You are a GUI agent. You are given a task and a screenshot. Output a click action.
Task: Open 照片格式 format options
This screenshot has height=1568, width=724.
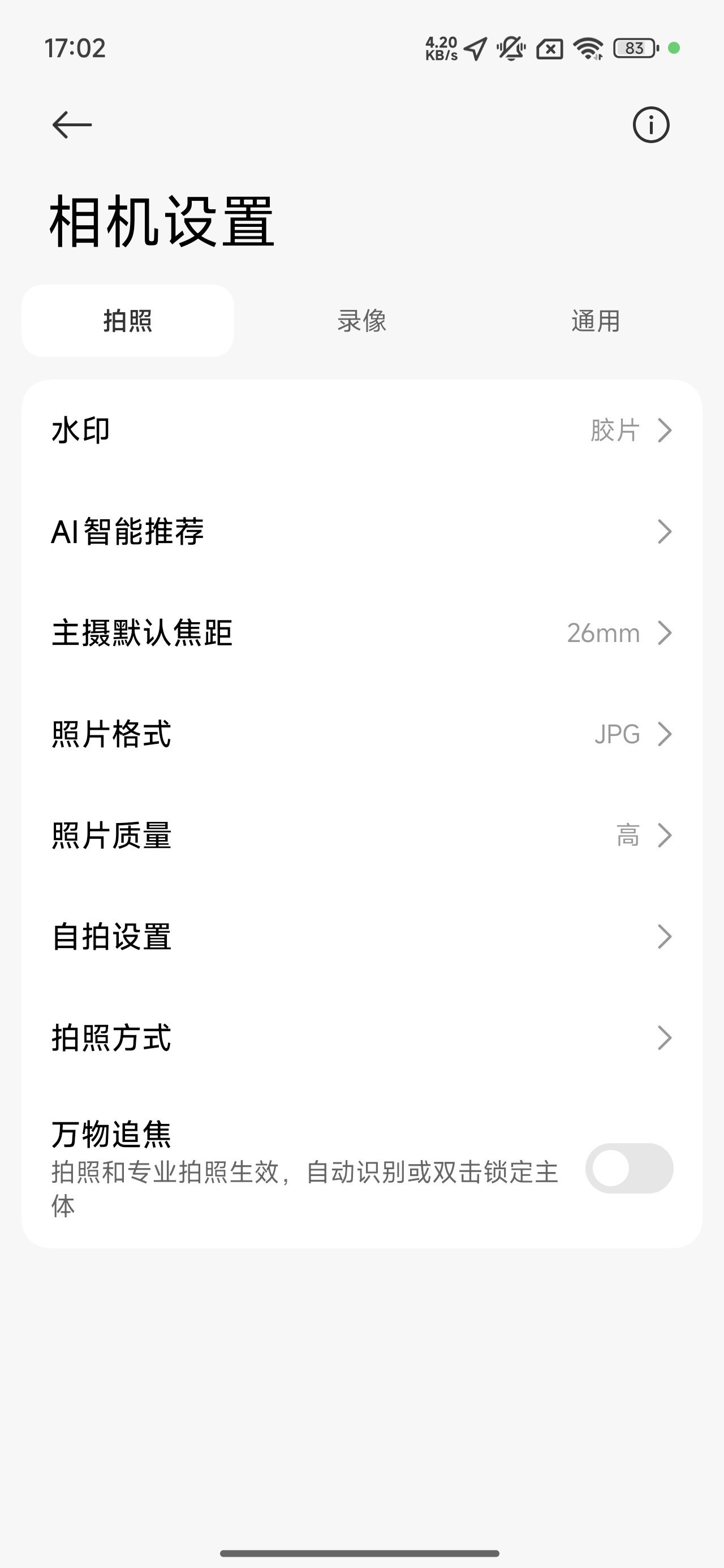click(361, 734)
